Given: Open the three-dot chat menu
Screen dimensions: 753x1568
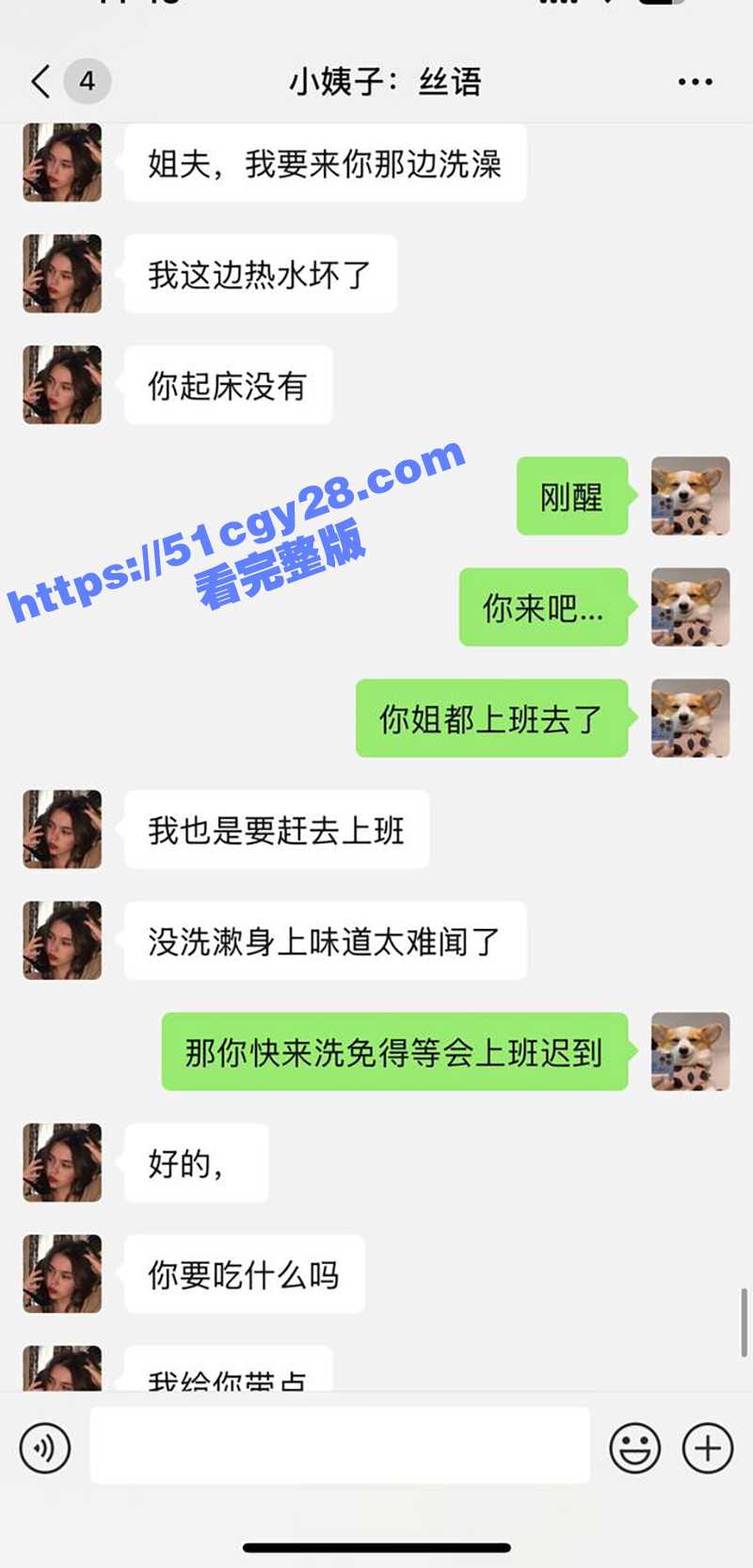Looking at the screenshot, I should coord(695,83).
